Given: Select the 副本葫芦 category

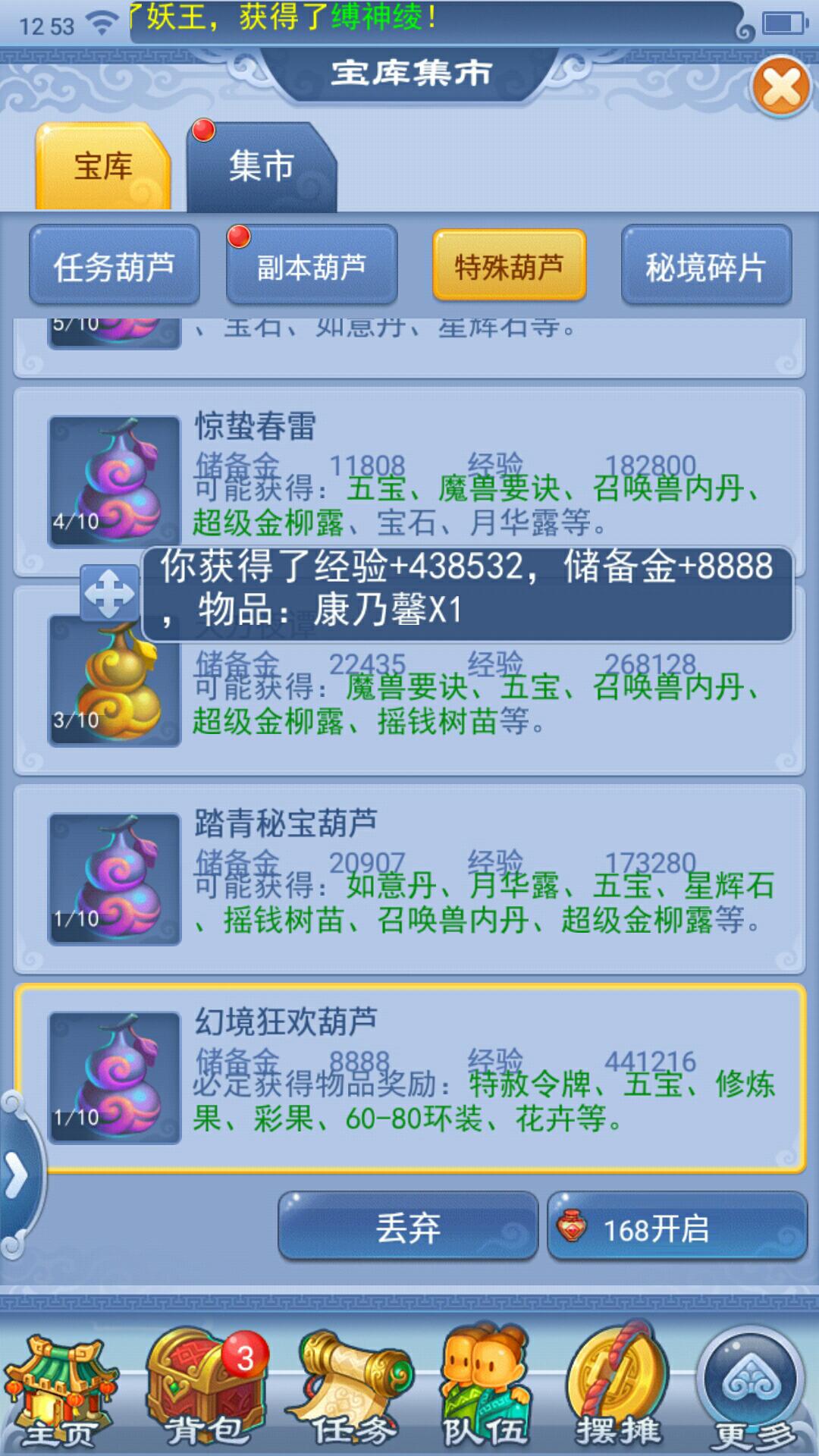Looking at the screenshot, I should [x=312, y=266].
